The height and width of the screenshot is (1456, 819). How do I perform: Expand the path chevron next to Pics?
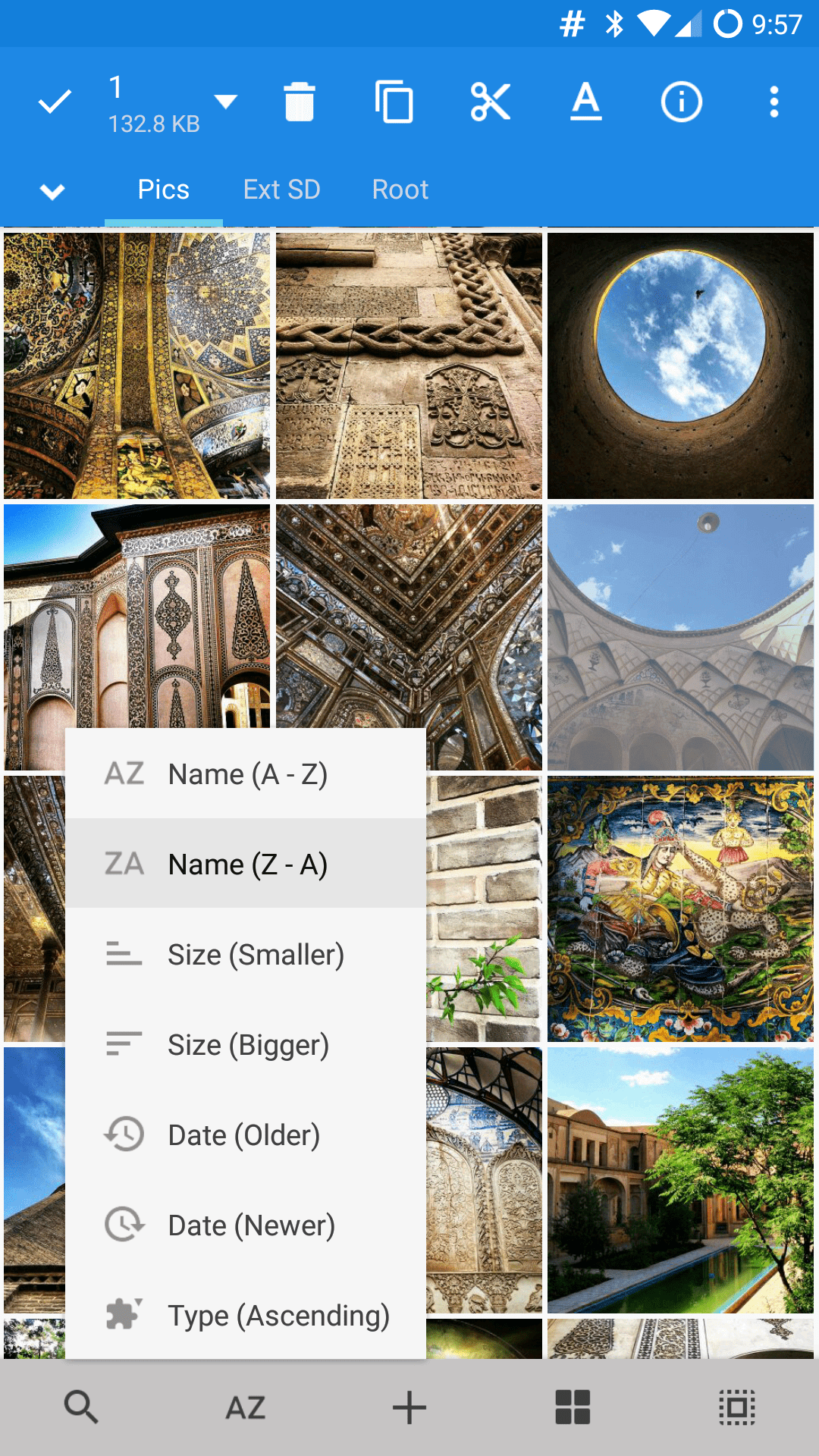[52, 191]
